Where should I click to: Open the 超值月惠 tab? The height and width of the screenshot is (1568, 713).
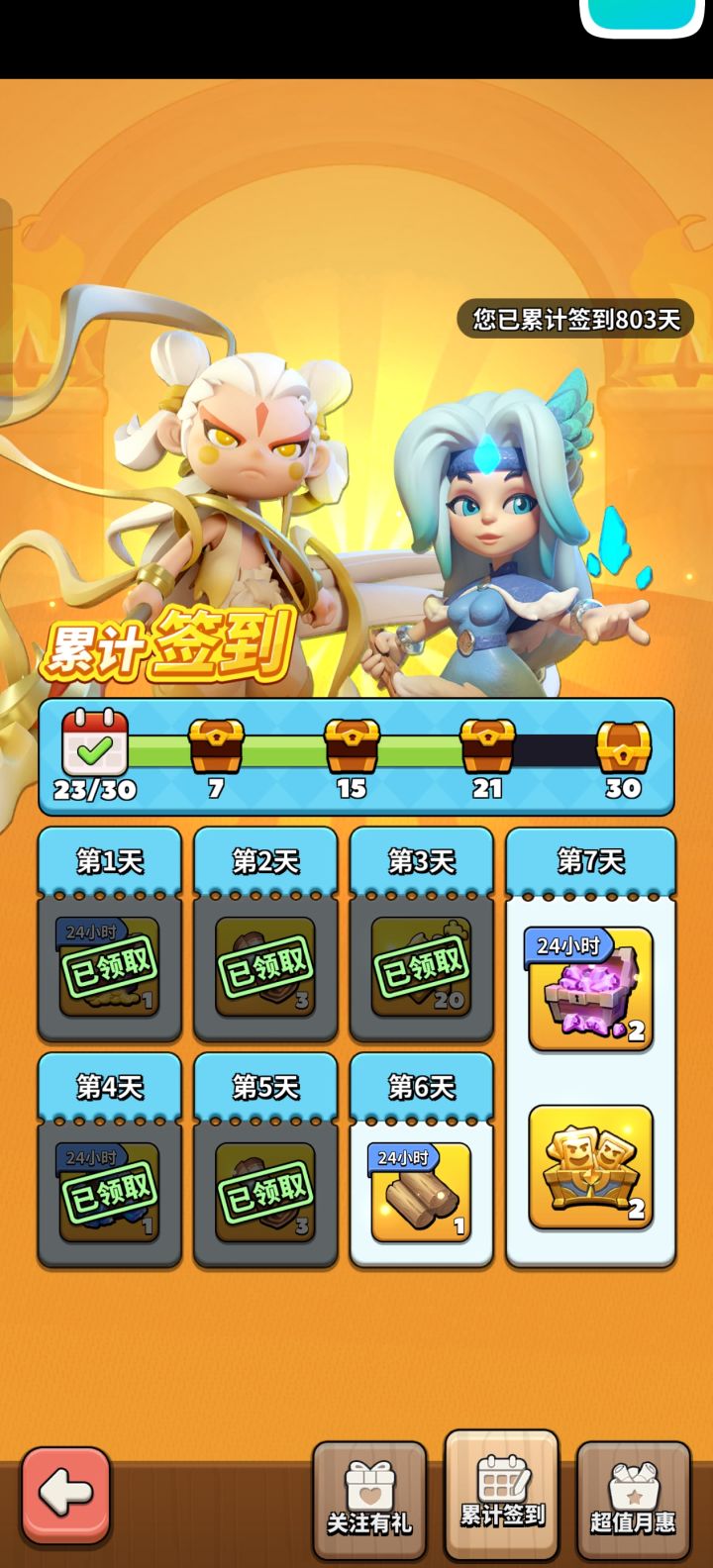[x=633, y=1495]
